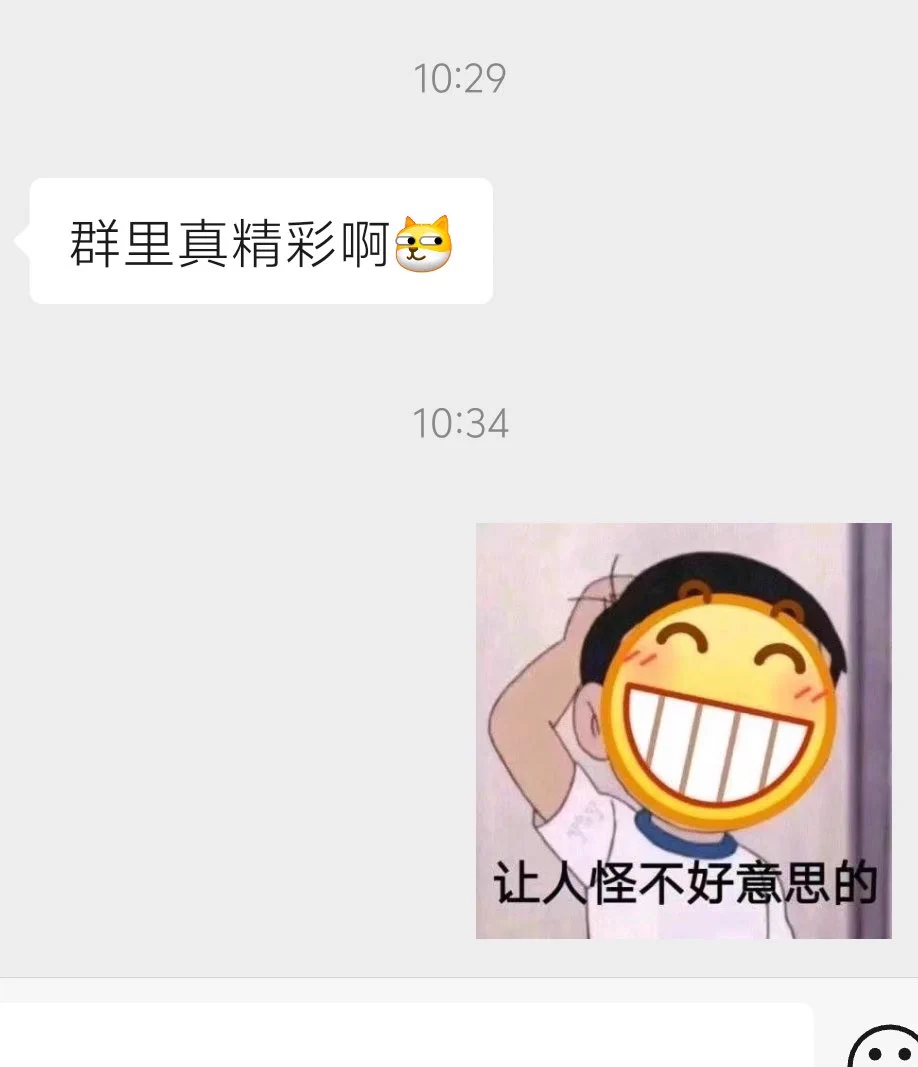The image size is (918, 1067).
Task: Open the emoji picker icon
Action: tap(884, 1049)
